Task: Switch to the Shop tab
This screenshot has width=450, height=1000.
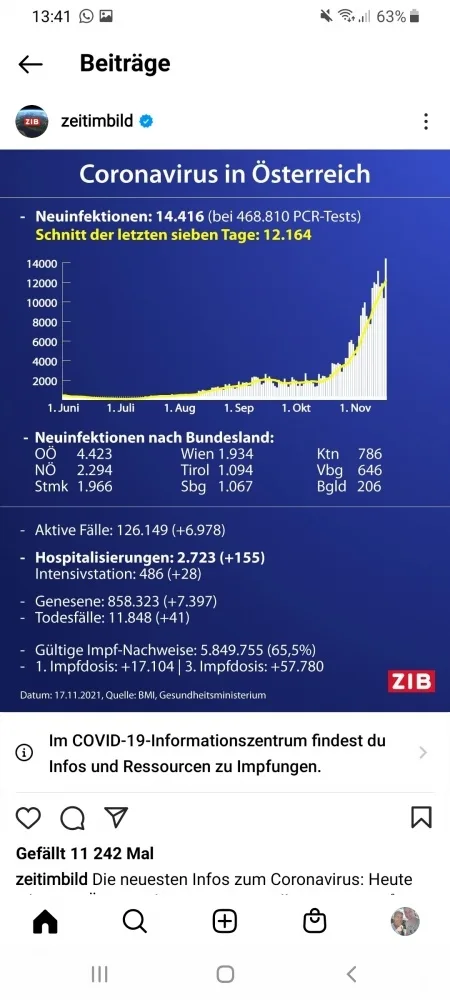Action: coord(315,922)
